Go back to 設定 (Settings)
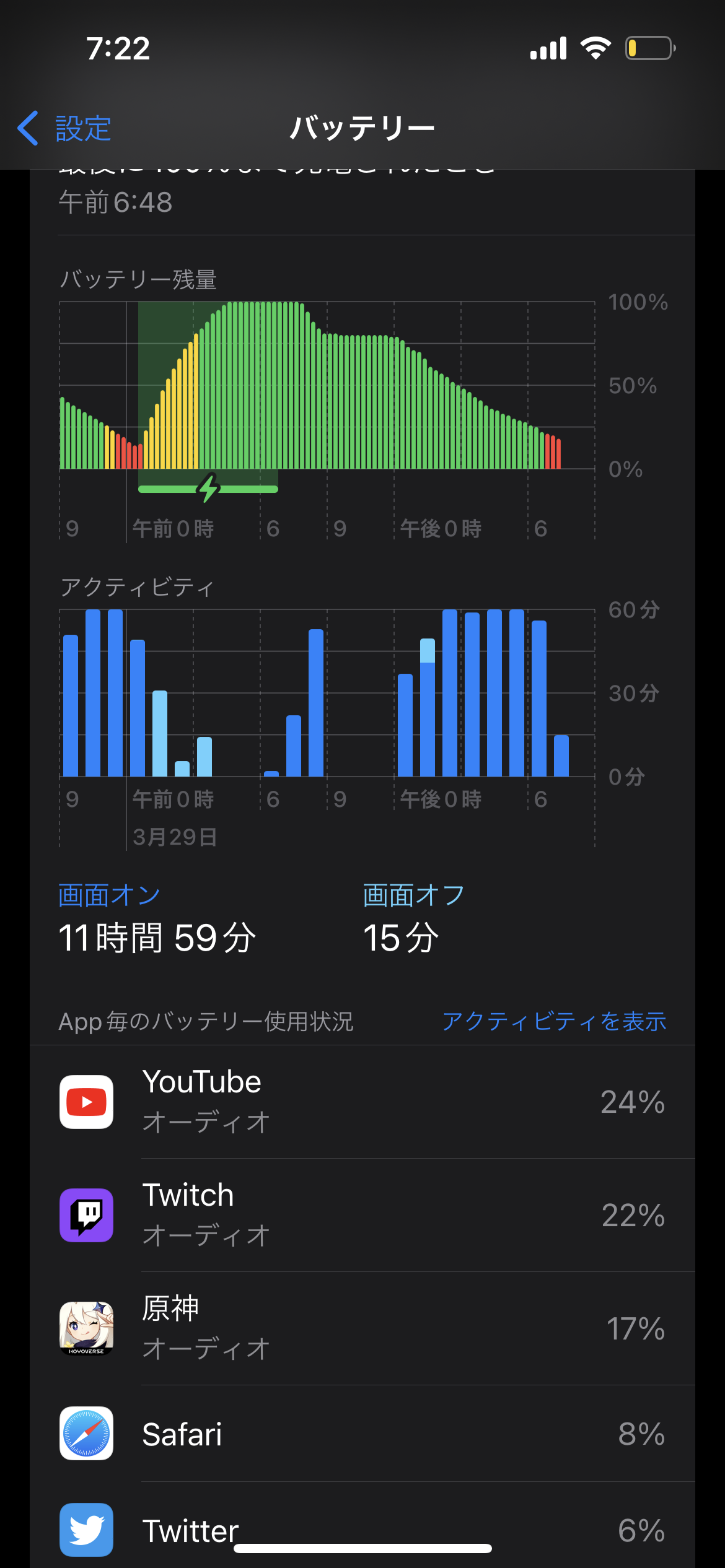 click(x=65, y=129)
